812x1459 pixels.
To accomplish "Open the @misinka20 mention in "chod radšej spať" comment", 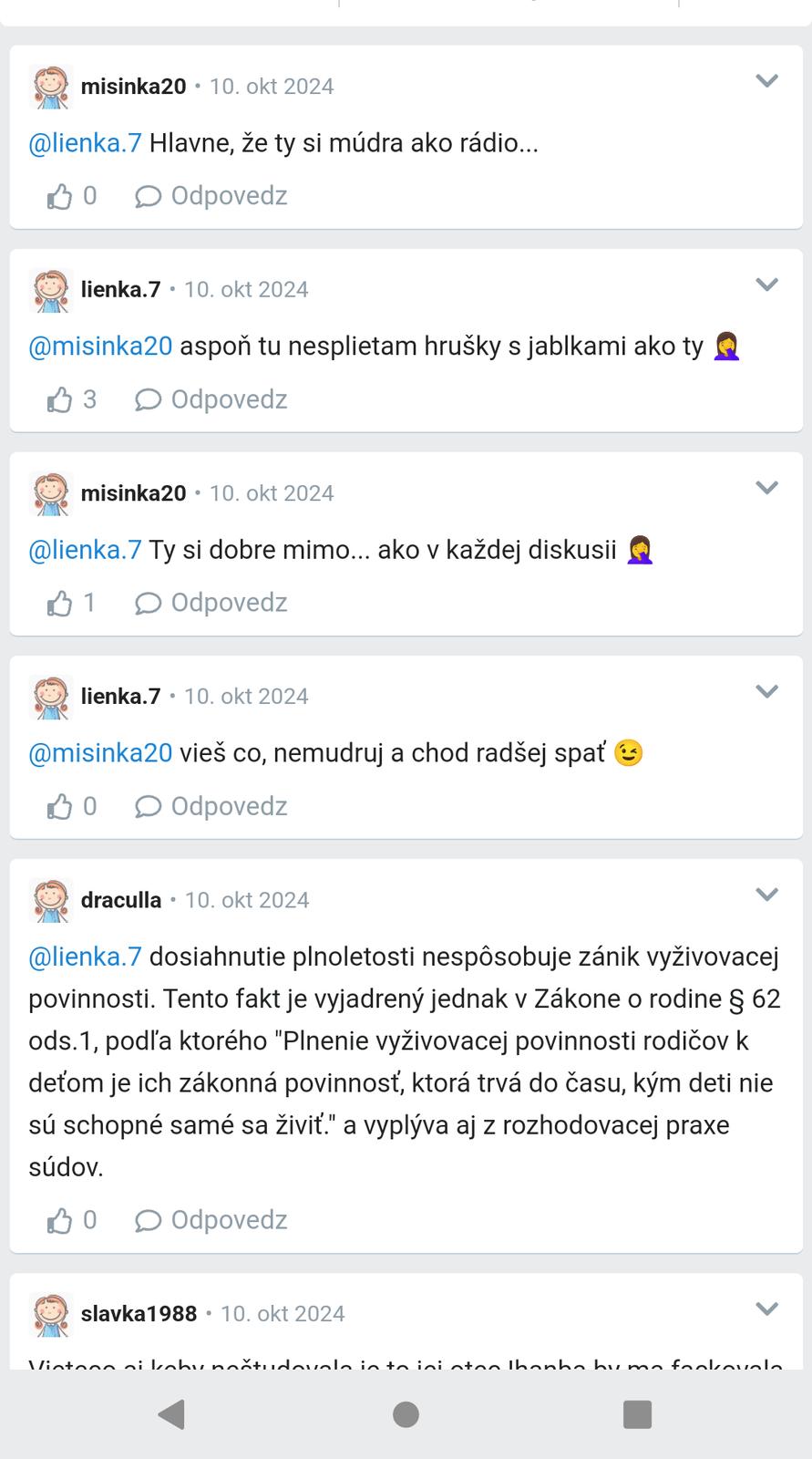I will point(100,753).
